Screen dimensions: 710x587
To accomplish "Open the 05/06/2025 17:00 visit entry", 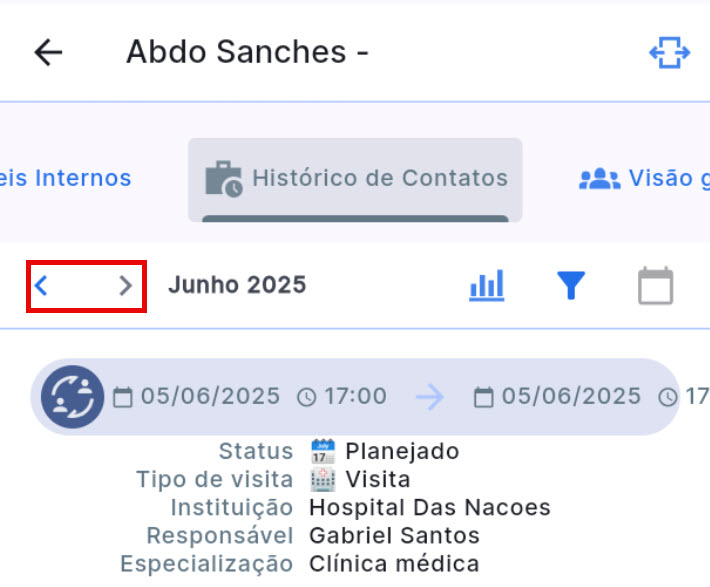I will tap(355, 397).
